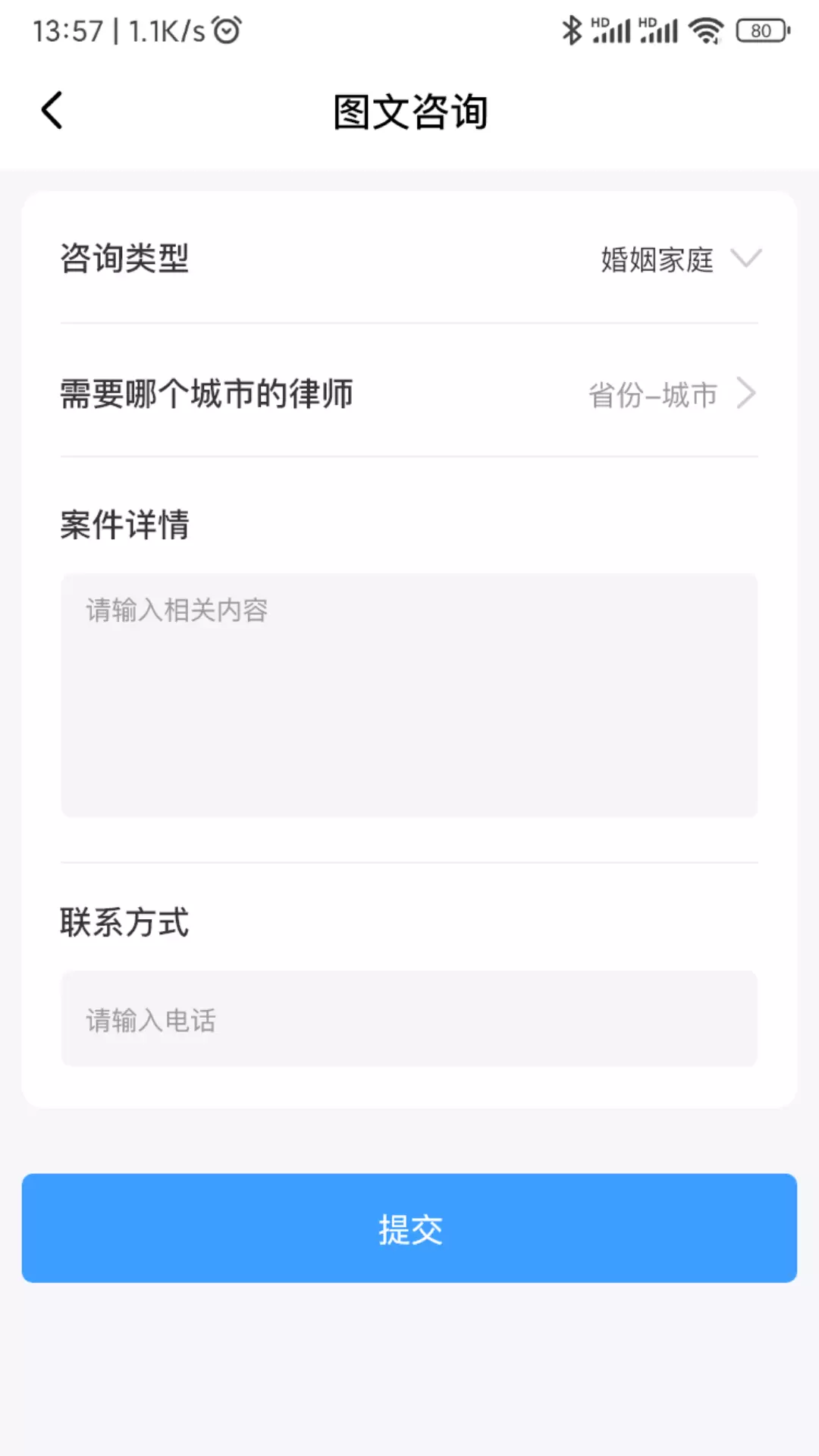Image resolution: width=819 pixels, height=1456 pixels.
Task: Open the 省份-城市 lawyer city picker
Action: [x=673, y=394]
